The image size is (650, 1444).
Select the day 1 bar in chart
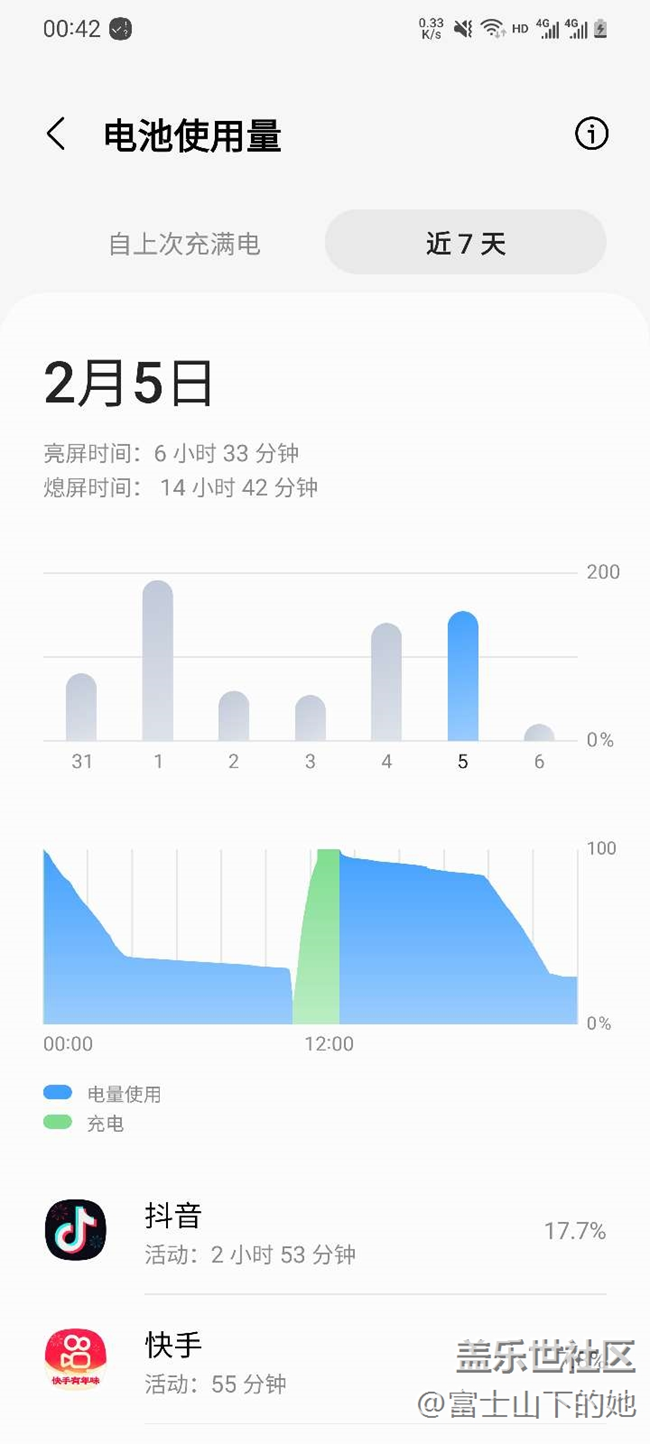click(157, 661)
